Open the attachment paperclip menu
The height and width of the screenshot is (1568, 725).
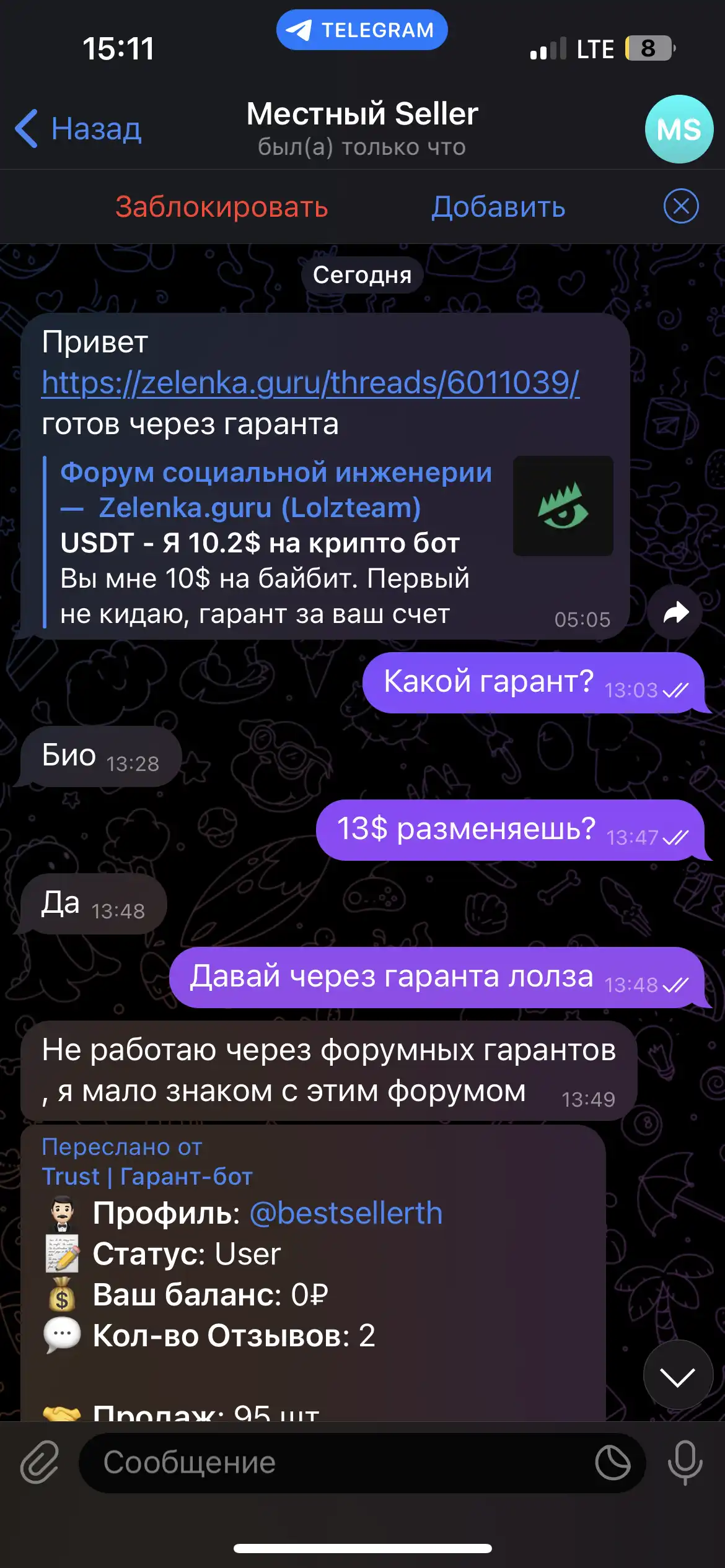click(40, 1462)
